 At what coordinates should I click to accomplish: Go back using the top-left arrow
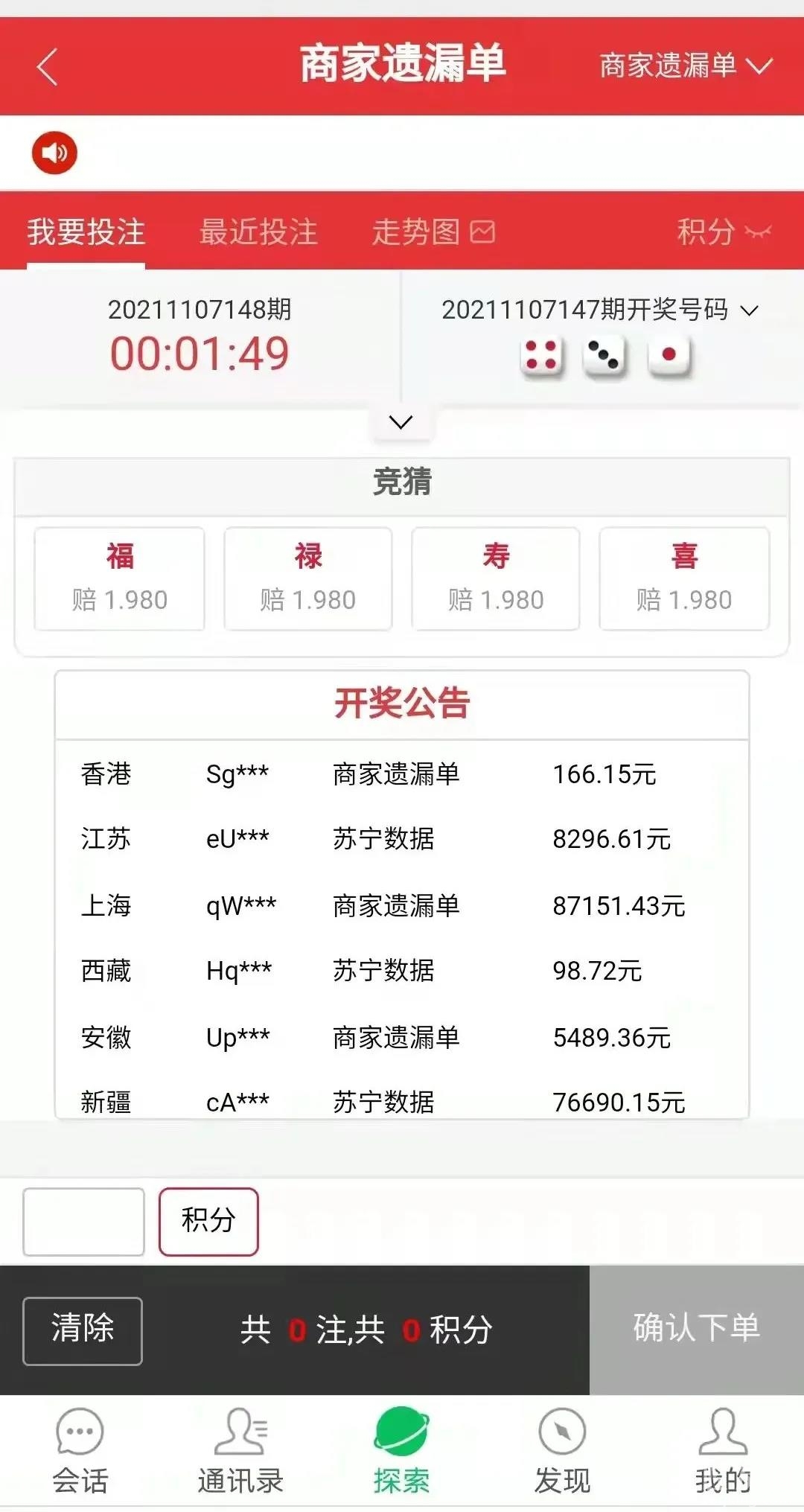coord(47,67)
